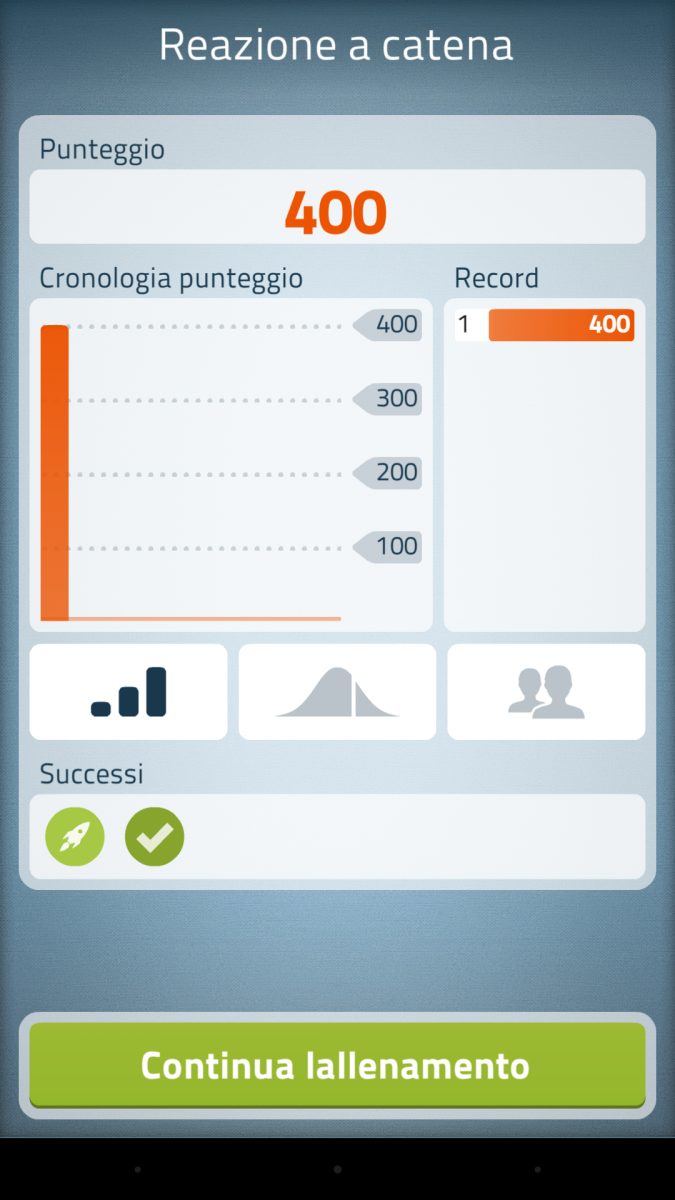Tap the checkmark achievement badge
675x1200 pixels.
pos(154,836)
